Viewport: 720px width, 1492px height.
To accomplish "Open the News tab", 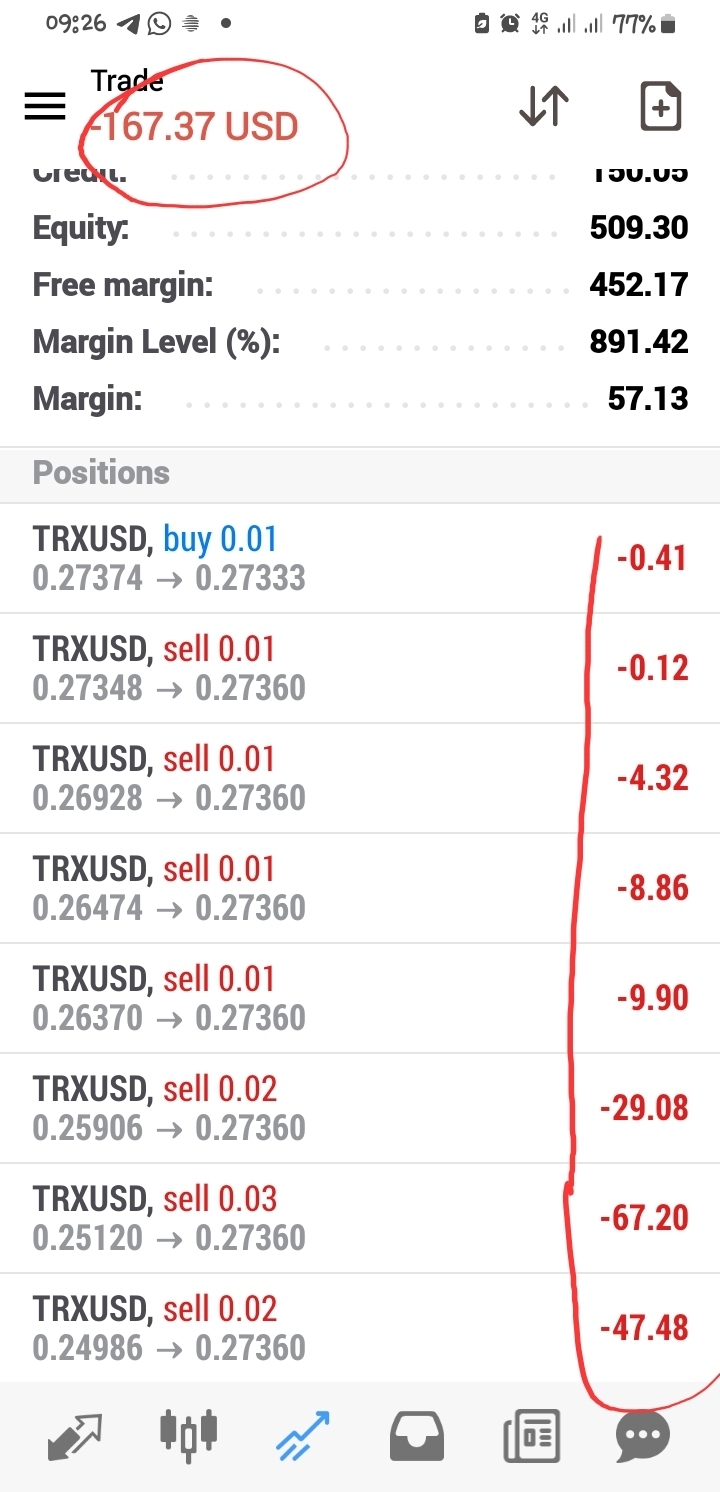I will click(530, 1437).
